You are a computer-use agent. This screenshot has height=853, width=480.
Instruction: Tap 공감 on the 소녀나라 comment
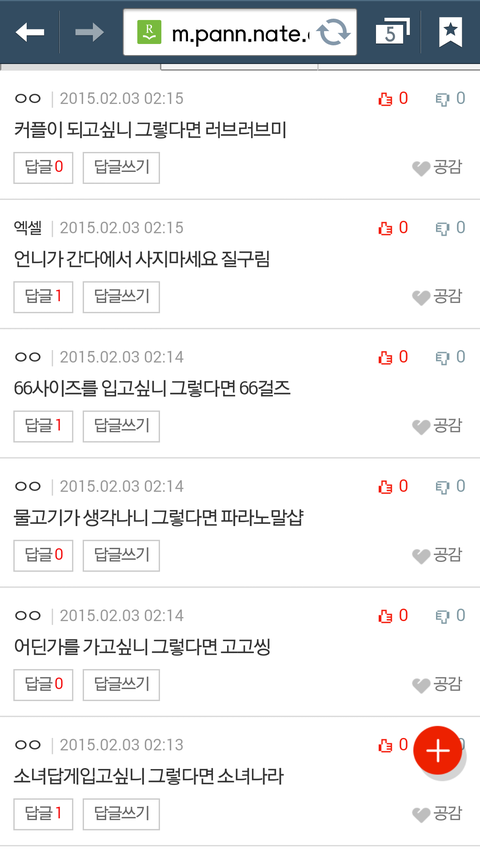point(437,814)
